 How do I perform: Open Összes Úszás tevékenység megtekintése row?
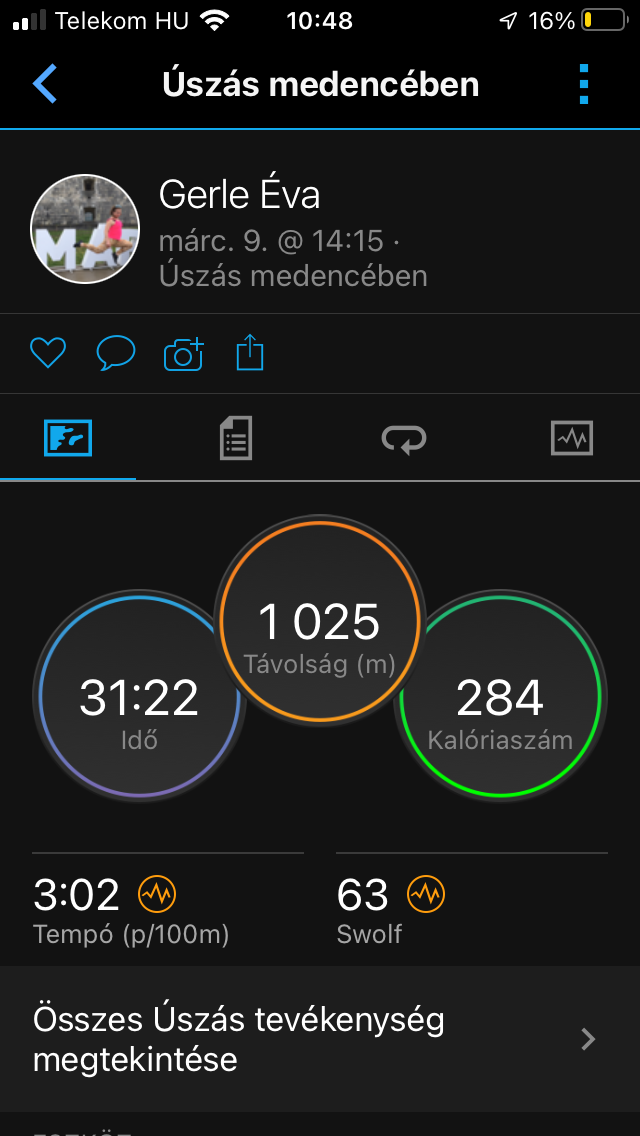click(x=320, y=1039)
